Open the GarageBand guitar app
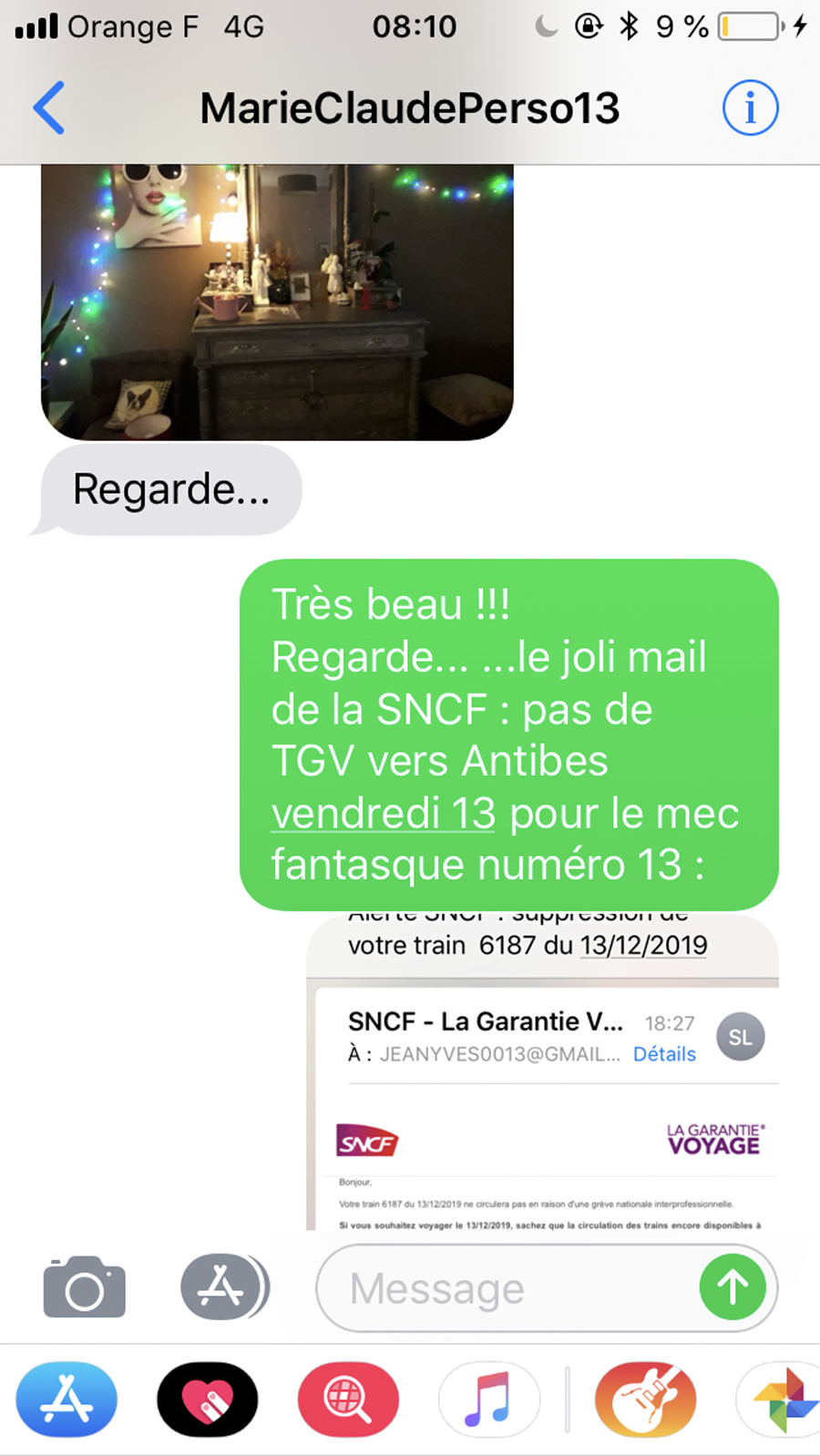 click(x=645, y=1400)
